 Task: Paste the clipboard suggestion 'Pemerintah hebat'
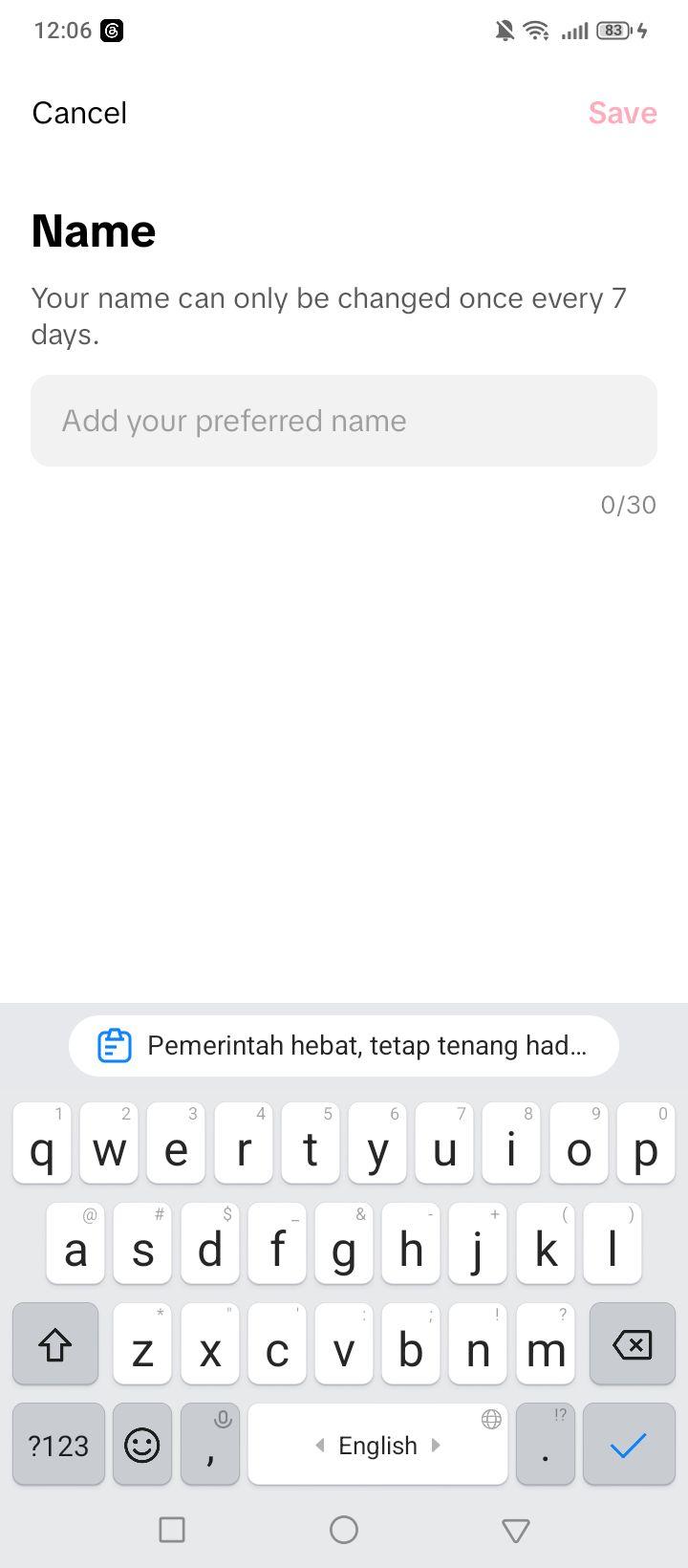click(344, 1045)
